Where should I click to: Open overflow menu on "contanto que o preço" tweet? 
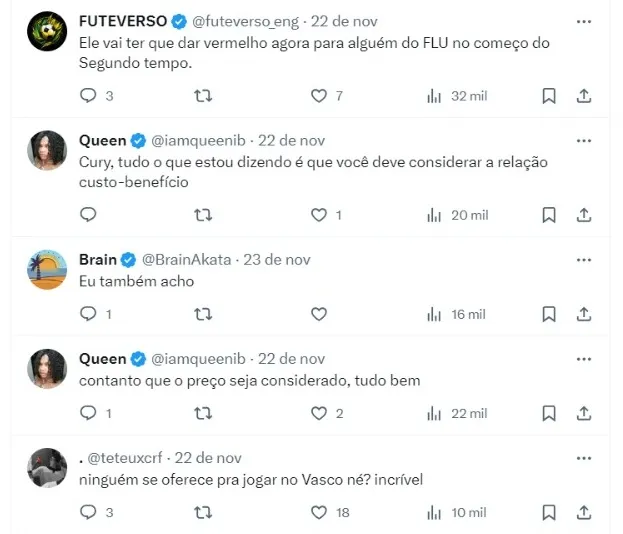pyautogui.click(x=584, y=359)
